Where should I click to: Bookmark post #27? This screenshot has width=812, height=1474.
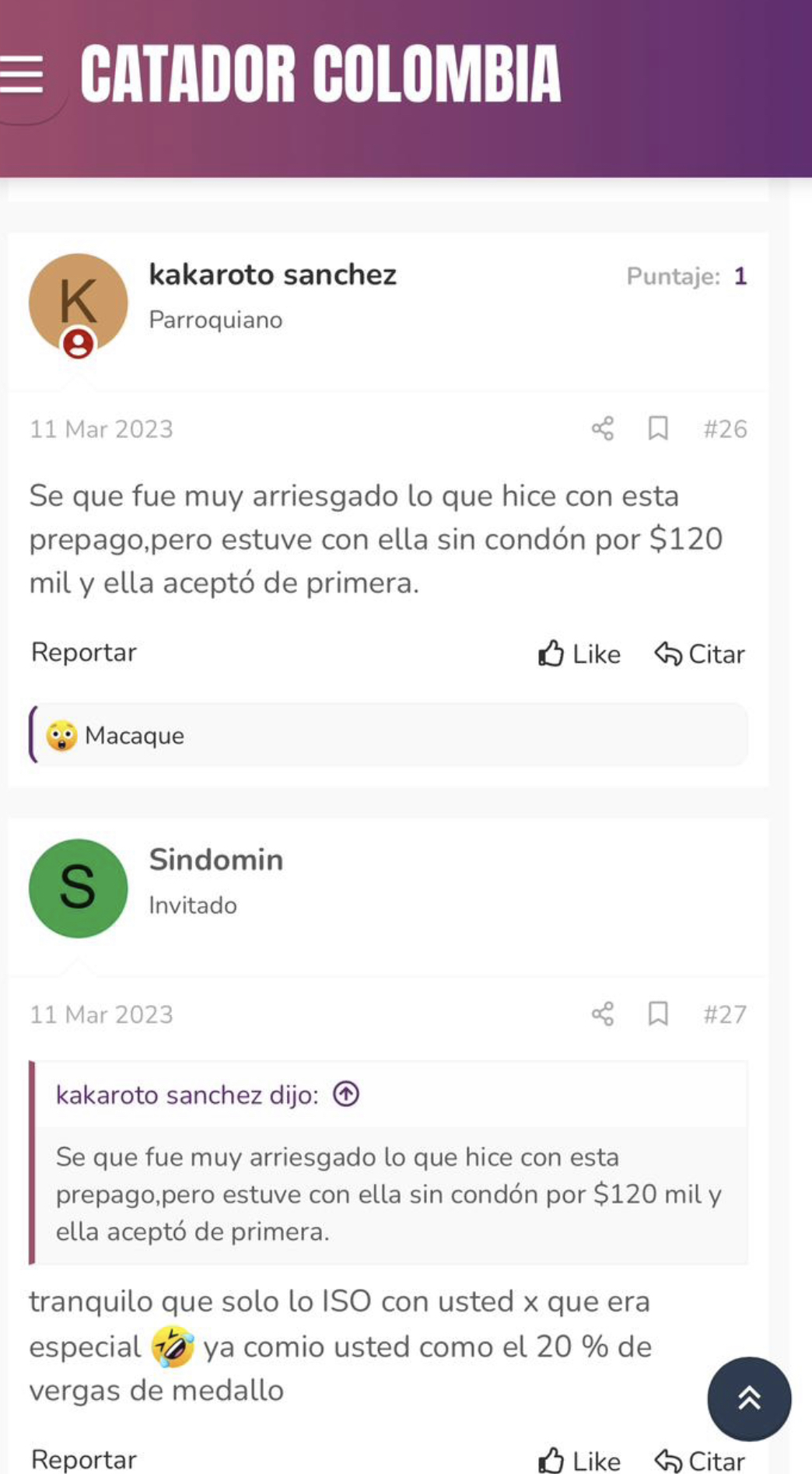coord(658,1014)
